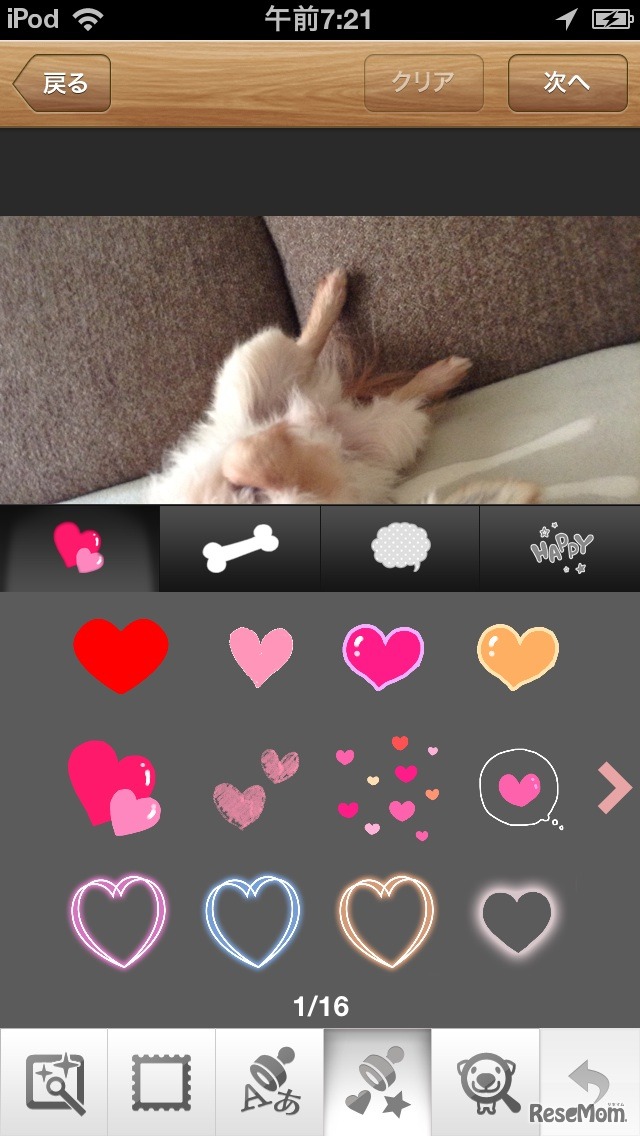The width and height of the screenshot is (640, 1136).
Task: Switch to the HAPPY text stamp category
Action: (560, 549)
